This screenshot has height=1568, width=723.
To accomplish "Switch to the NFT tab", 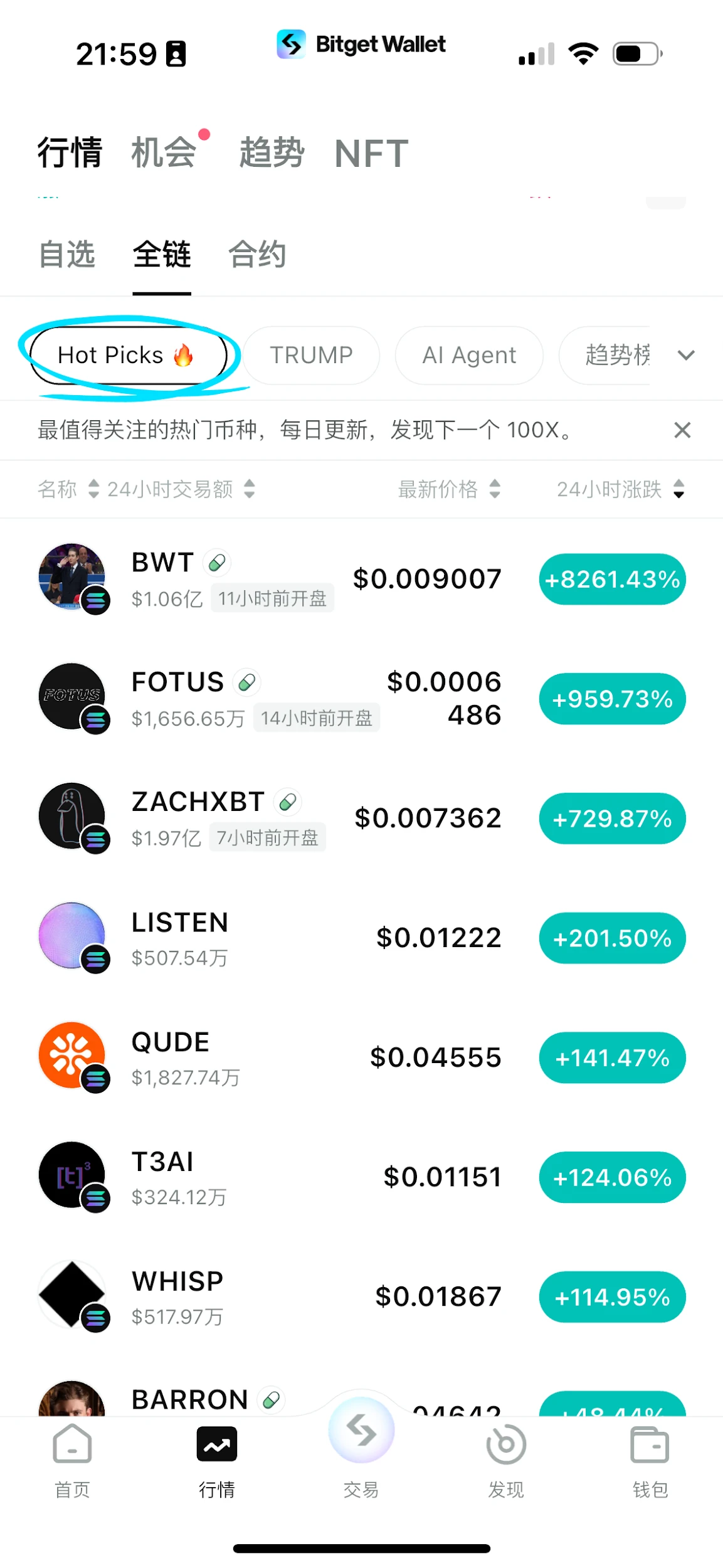I will click(x=371, y=154).
